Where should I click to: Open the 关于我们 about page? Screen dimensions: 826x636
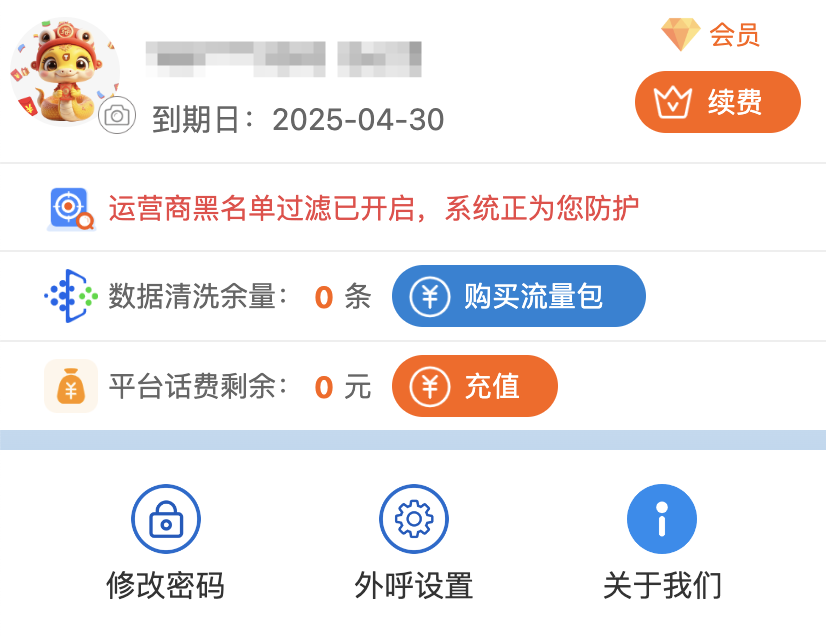coord(661,542)
